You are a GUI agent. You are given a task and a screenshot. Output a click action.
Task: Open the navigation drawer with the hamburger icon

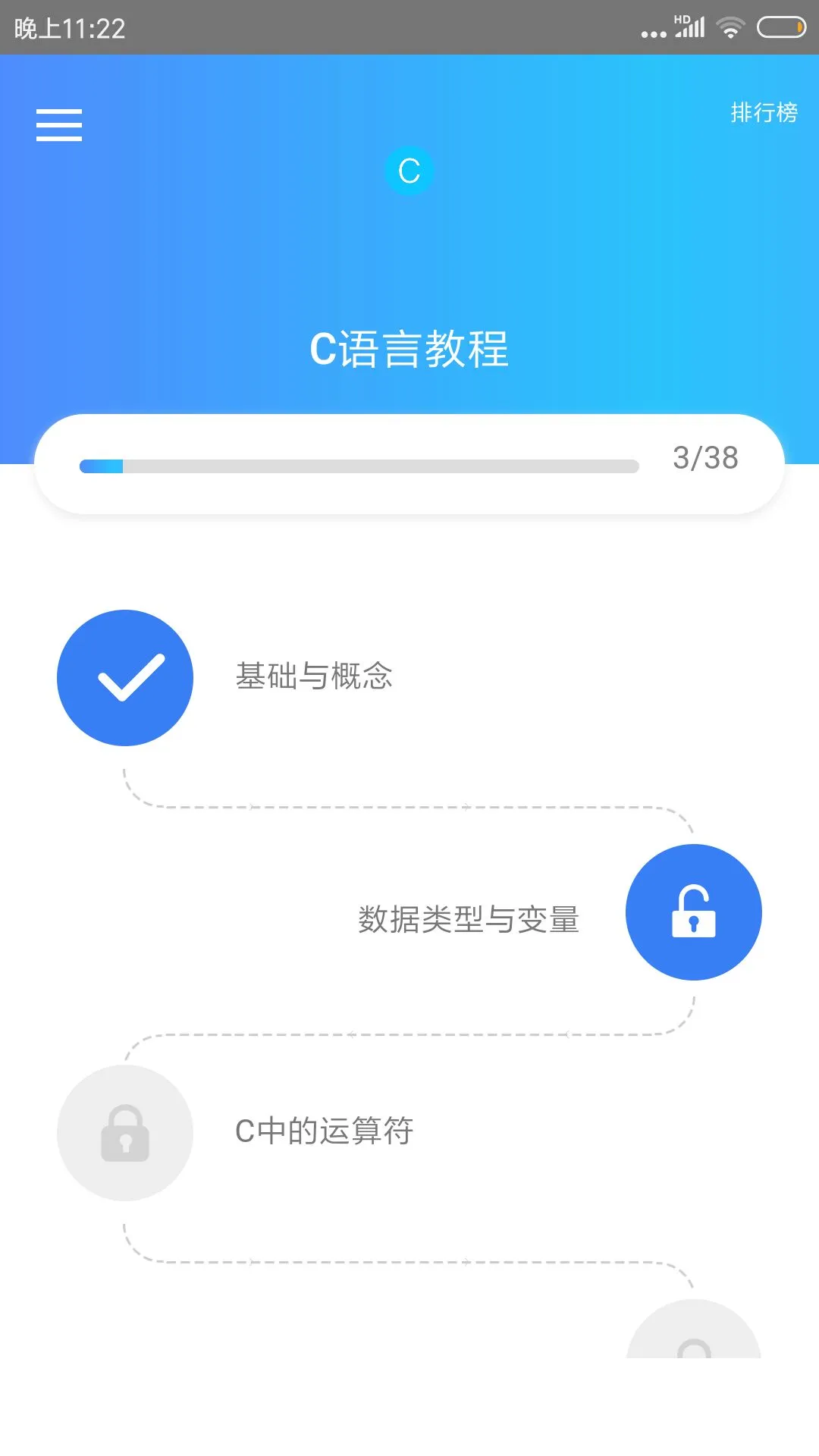click(58, 126)
